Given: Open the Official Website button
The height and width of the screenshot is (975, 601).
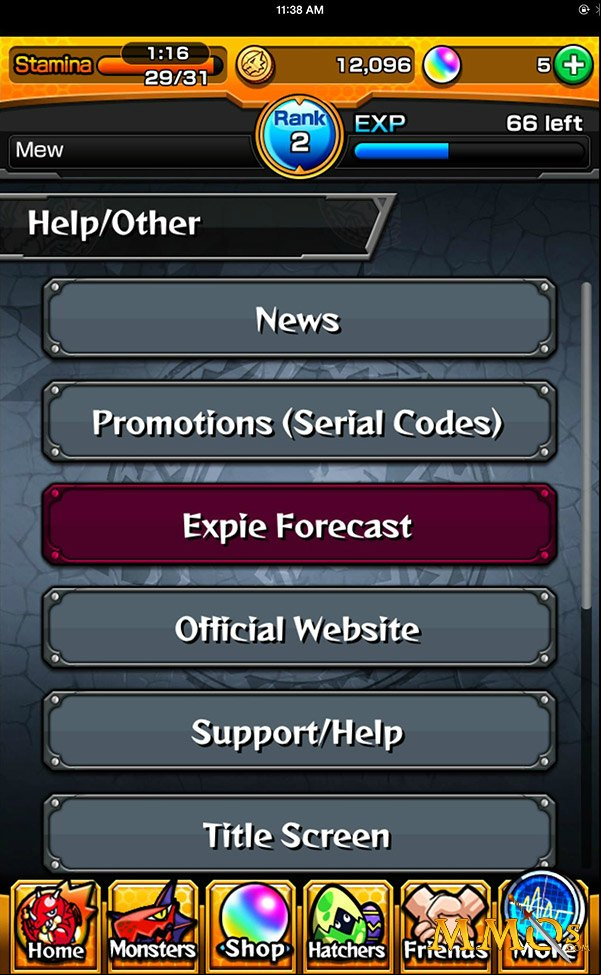Looking at the screenshot, I should [x=299, y=629].
